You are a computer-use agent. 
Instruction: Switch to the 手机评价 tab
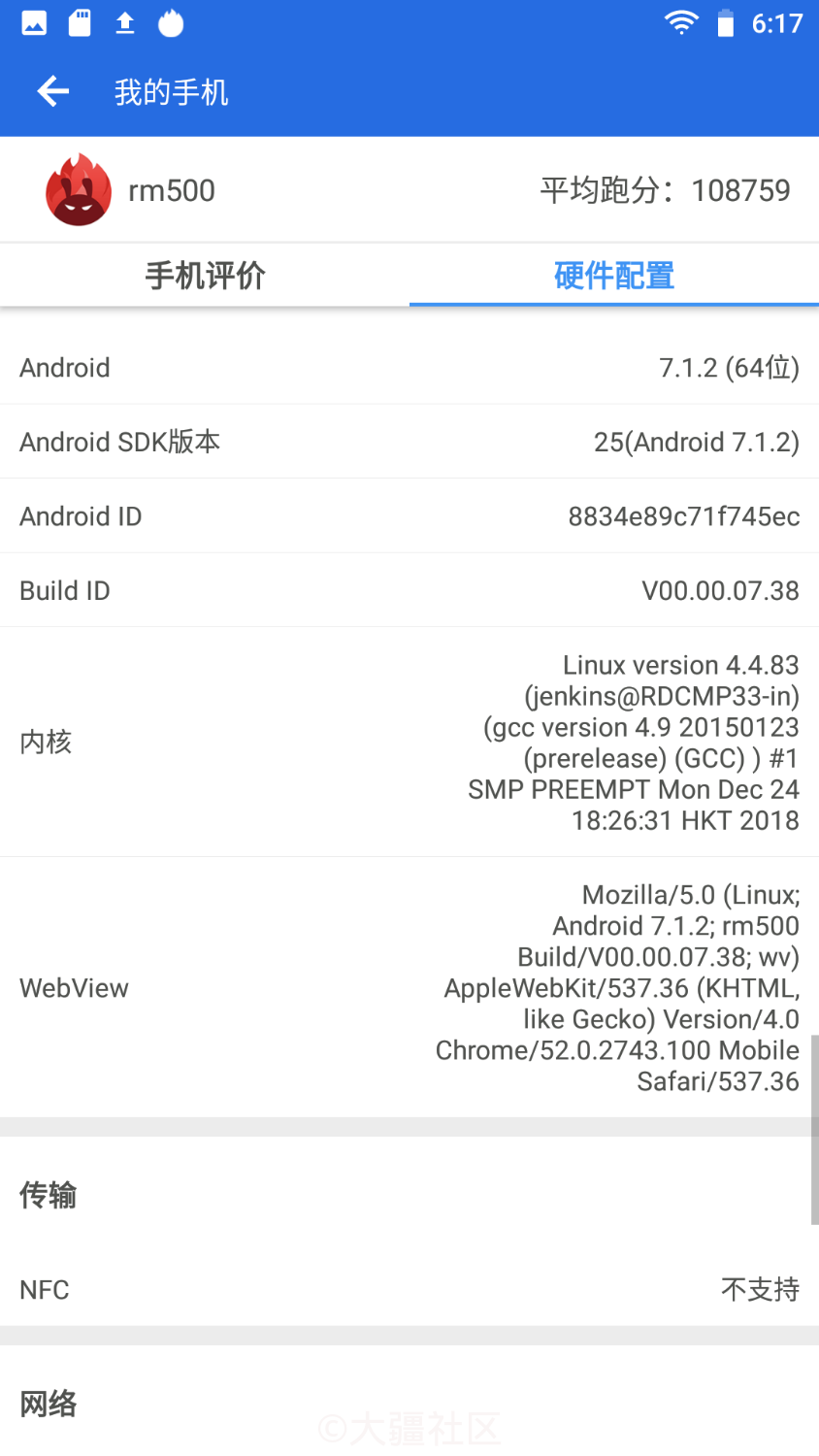click(205, 276)
